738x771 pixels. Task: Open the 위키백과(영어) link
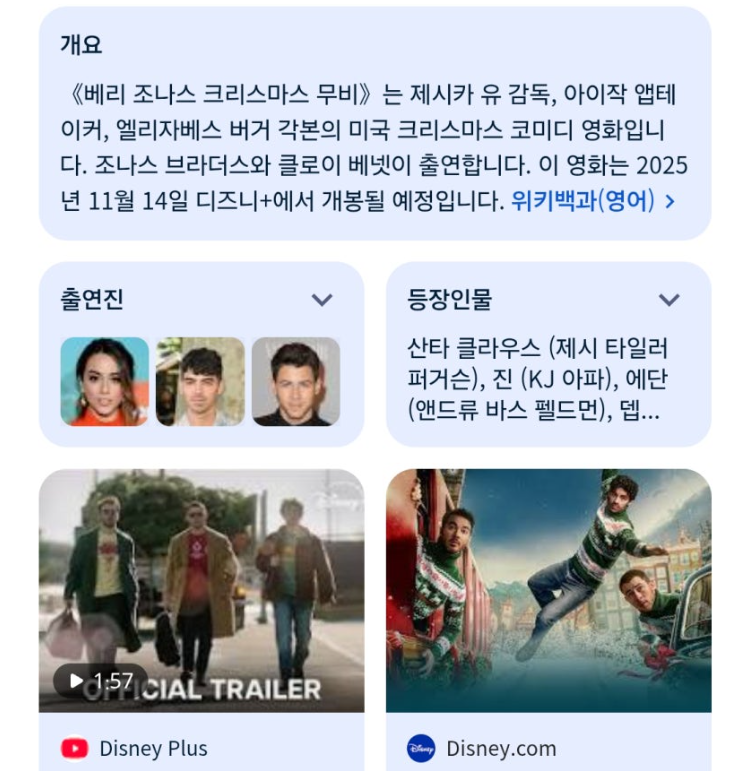coord(592,201)
